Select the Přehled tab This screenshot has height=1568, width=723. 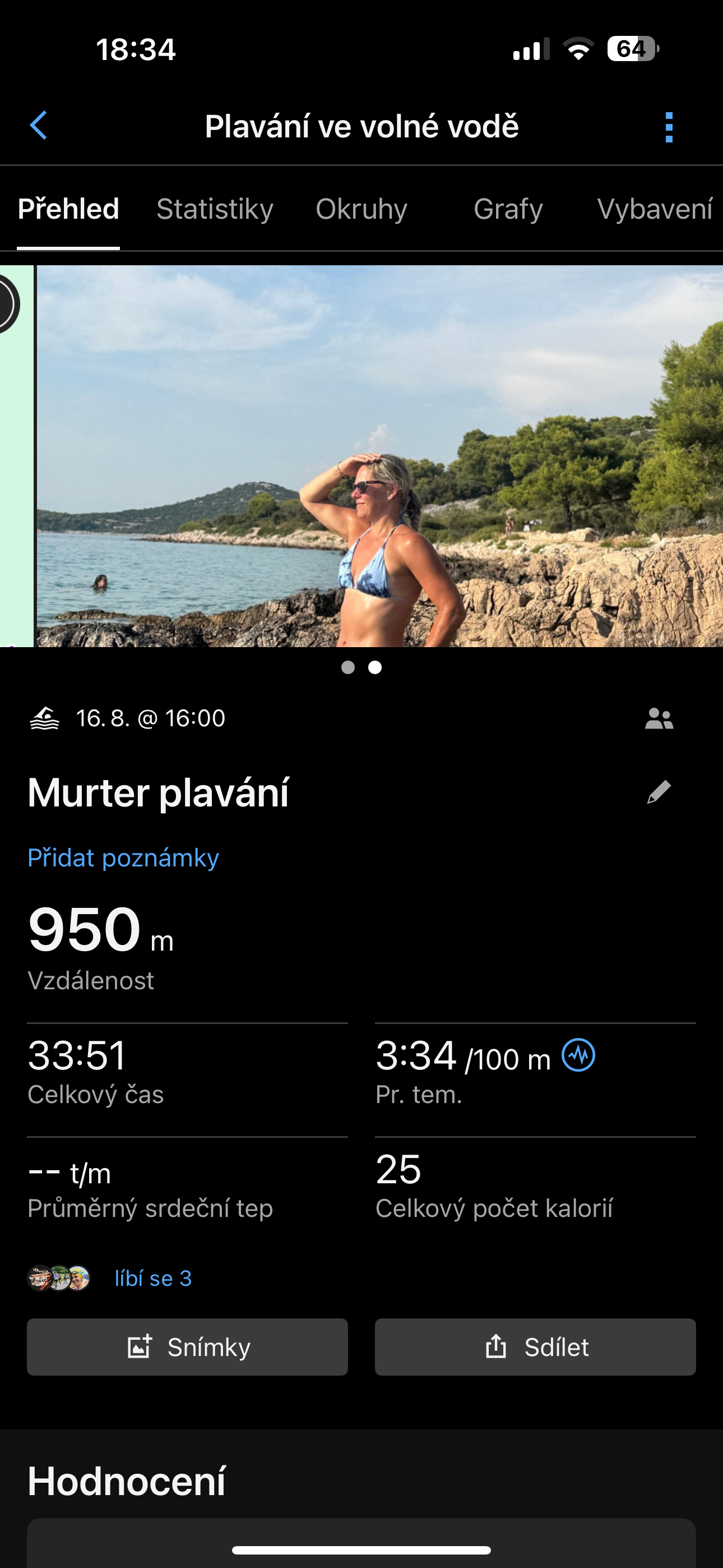pyautogui.click(x=68, y=209)
